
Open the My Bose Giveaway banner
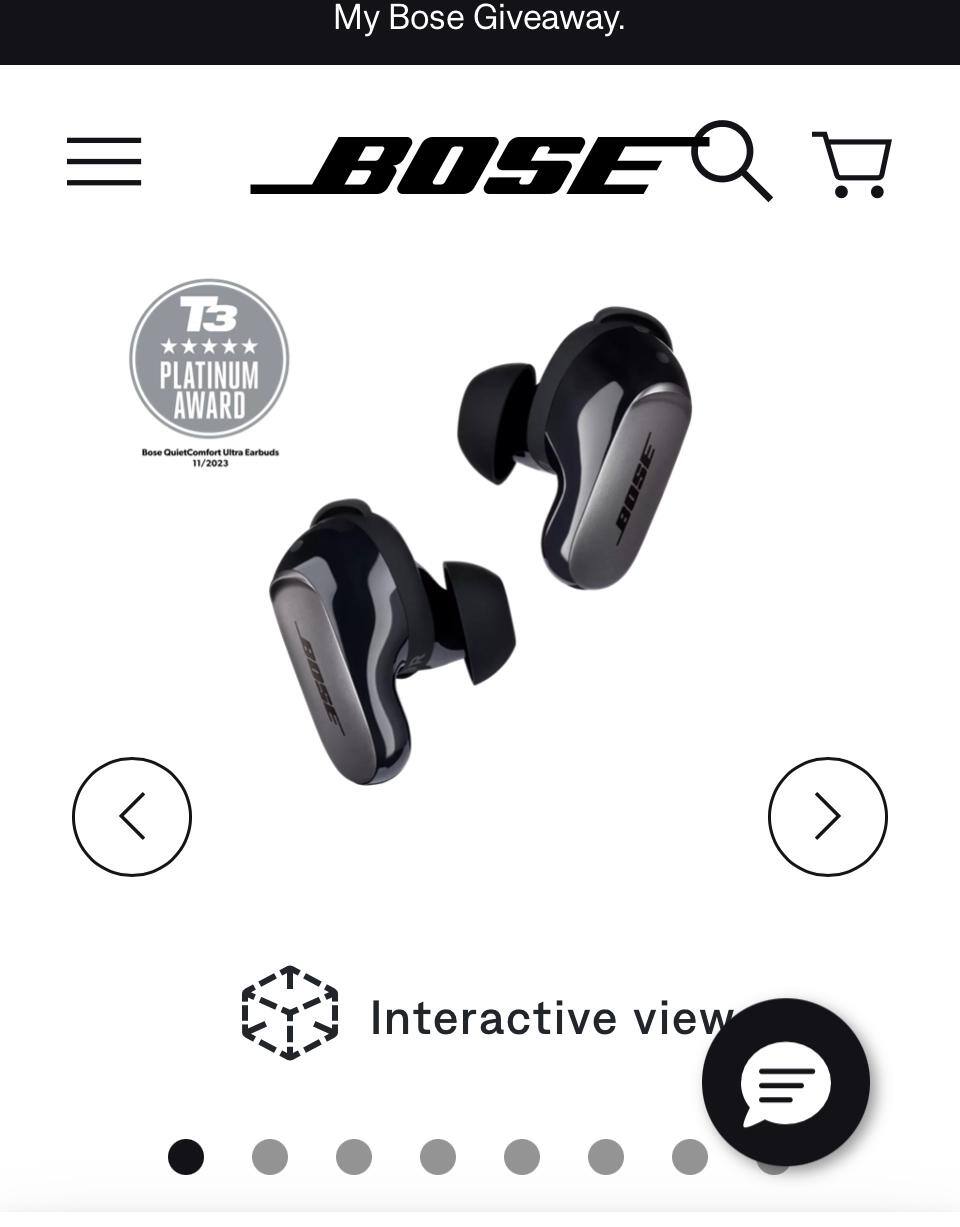(479, 18)
